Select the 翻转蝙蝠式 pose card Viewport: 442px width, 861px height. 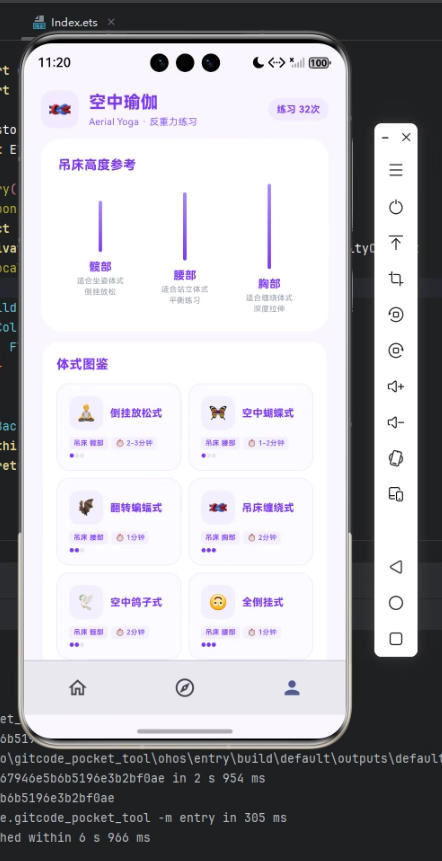(x=119, y=522)
